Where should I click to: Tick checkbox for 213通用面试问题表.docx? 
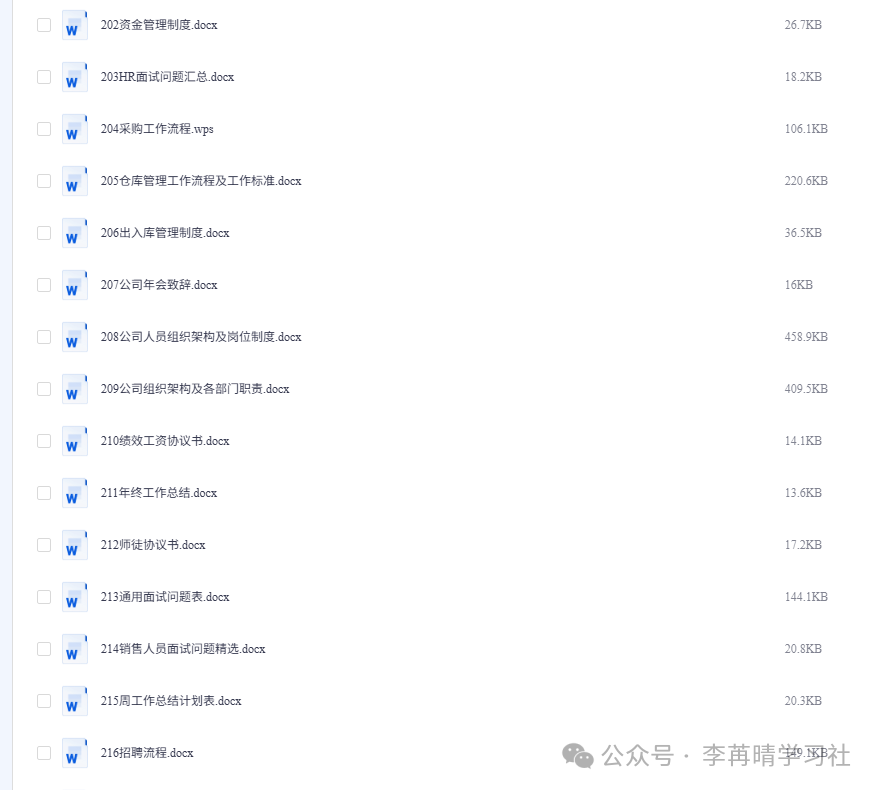coord(44,597)
